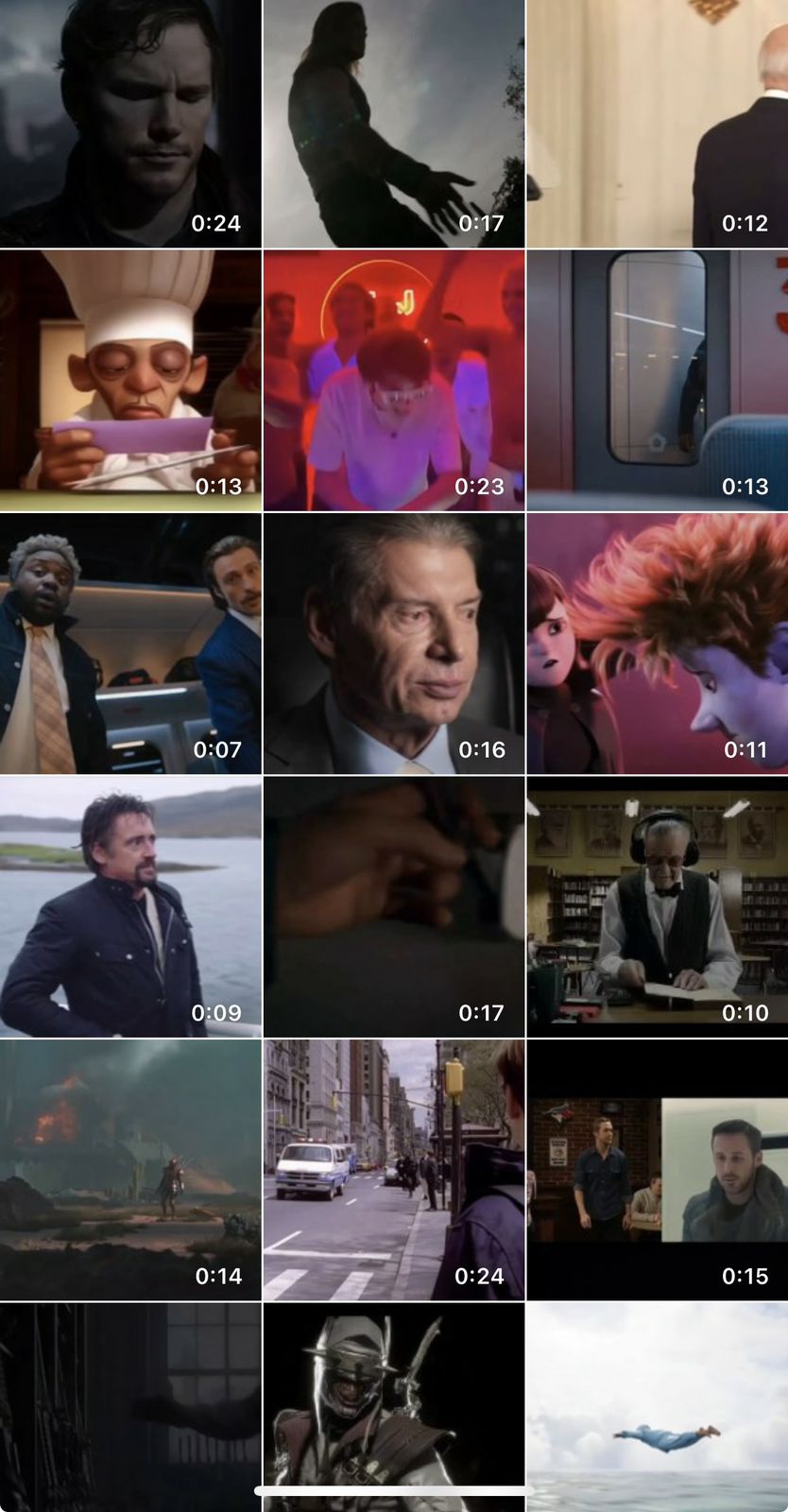Viewport: 788px width, 1512px height.
Task: Open the 0:09 video of man by the water
Action: (x=130, y=906)
